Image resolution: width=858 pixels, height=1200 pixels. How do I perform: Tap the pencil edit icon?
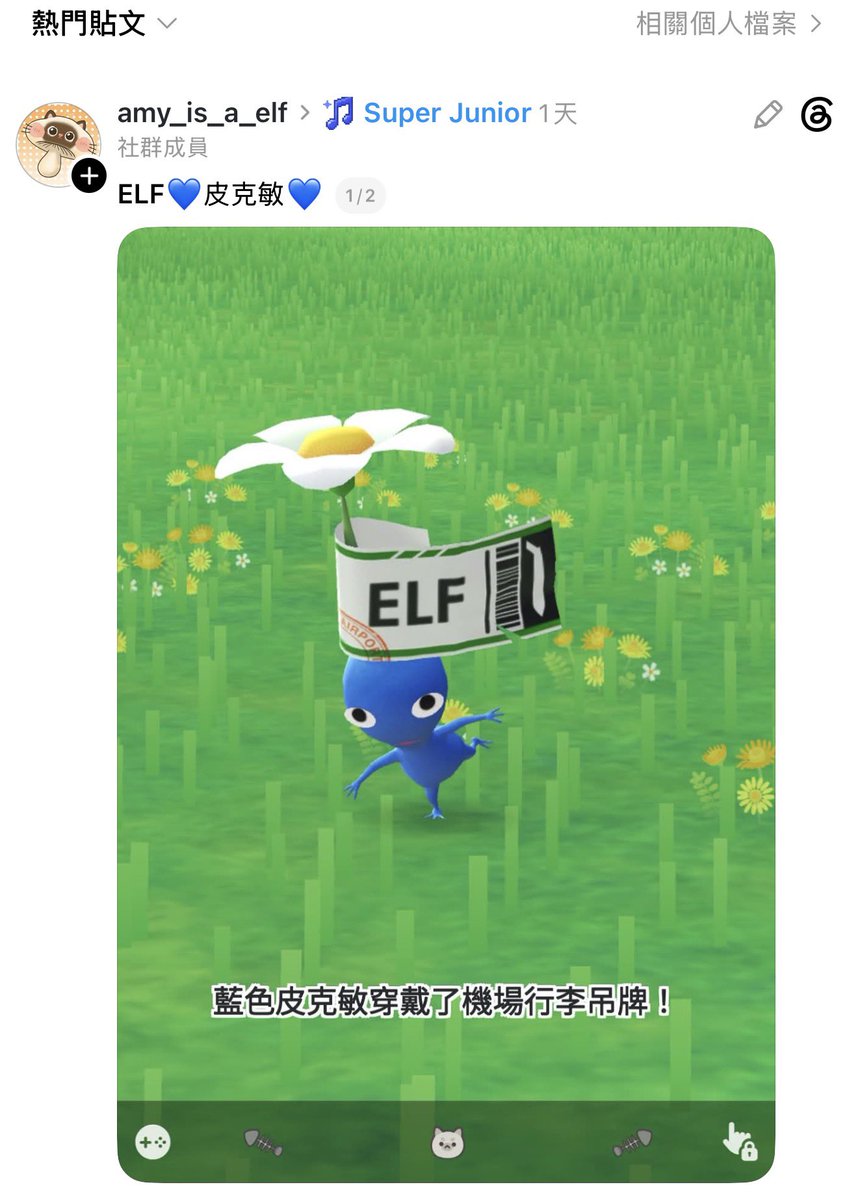click(x=768, y=115)
